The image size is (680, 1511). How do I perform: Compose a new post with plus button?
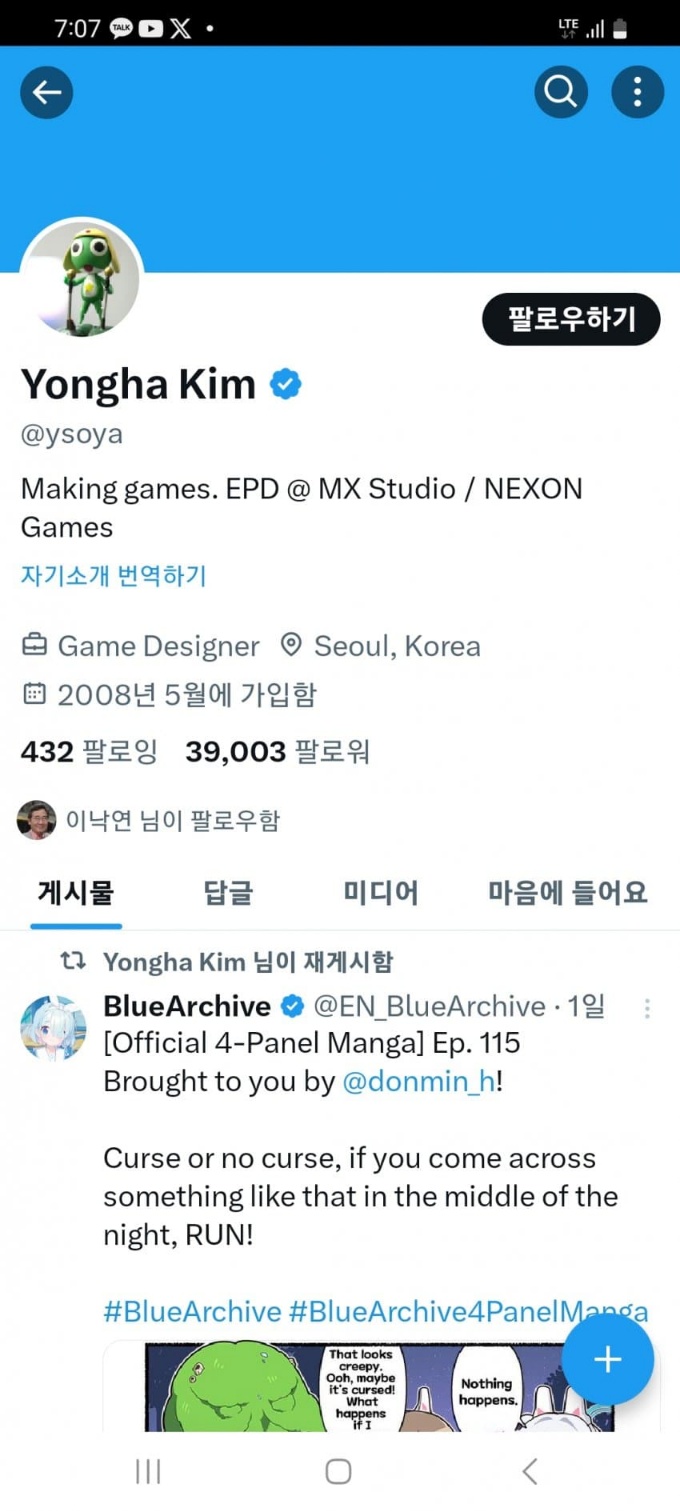coord(607,1360)
